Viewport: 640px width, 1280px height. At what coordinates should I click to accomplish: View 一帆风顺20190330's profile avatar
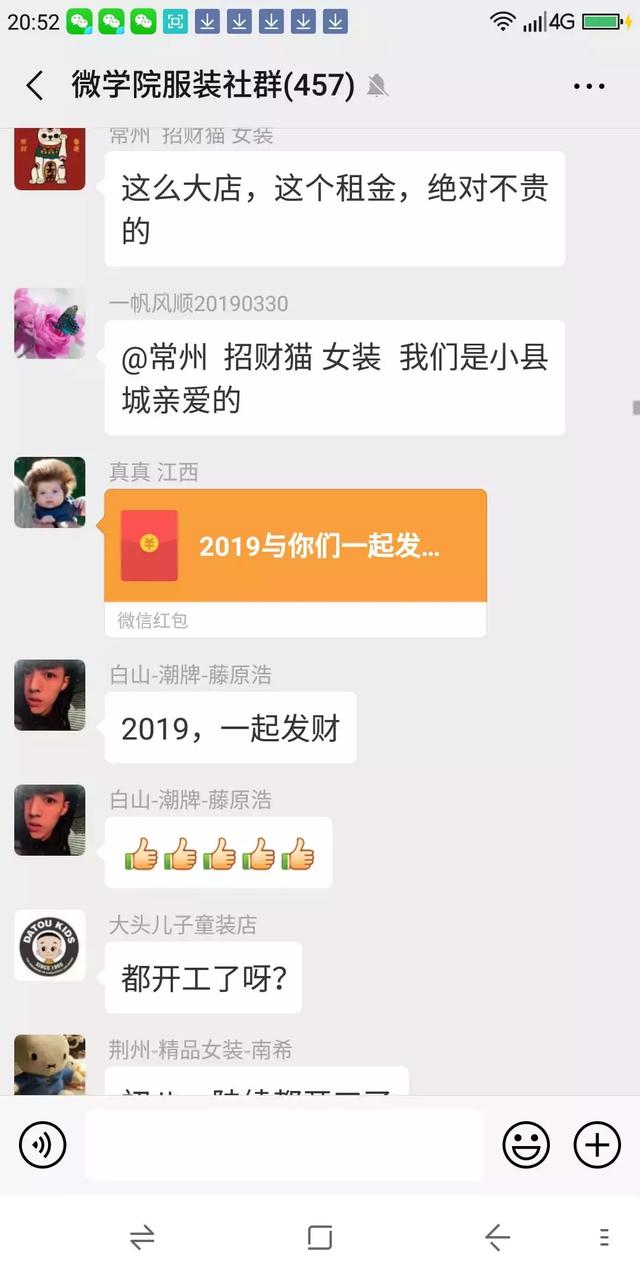[x=49, y=324]
